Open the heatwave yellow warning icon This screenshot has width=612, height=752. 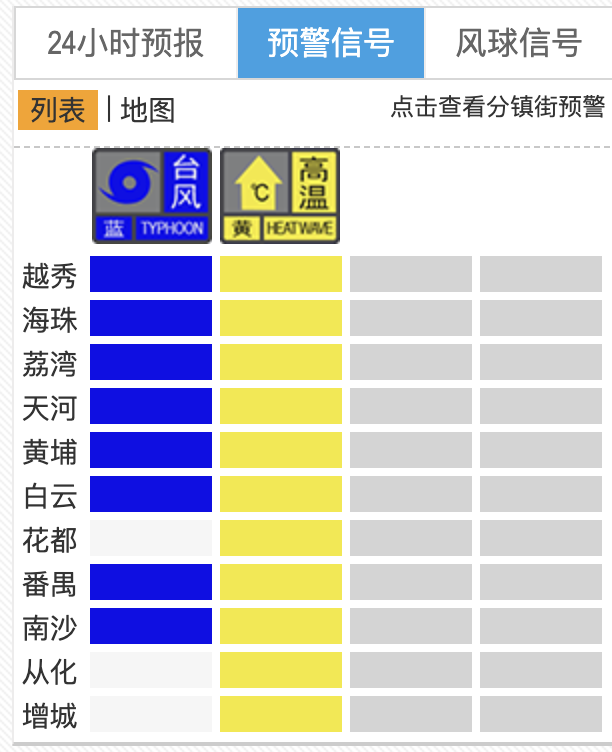(280, 196)
